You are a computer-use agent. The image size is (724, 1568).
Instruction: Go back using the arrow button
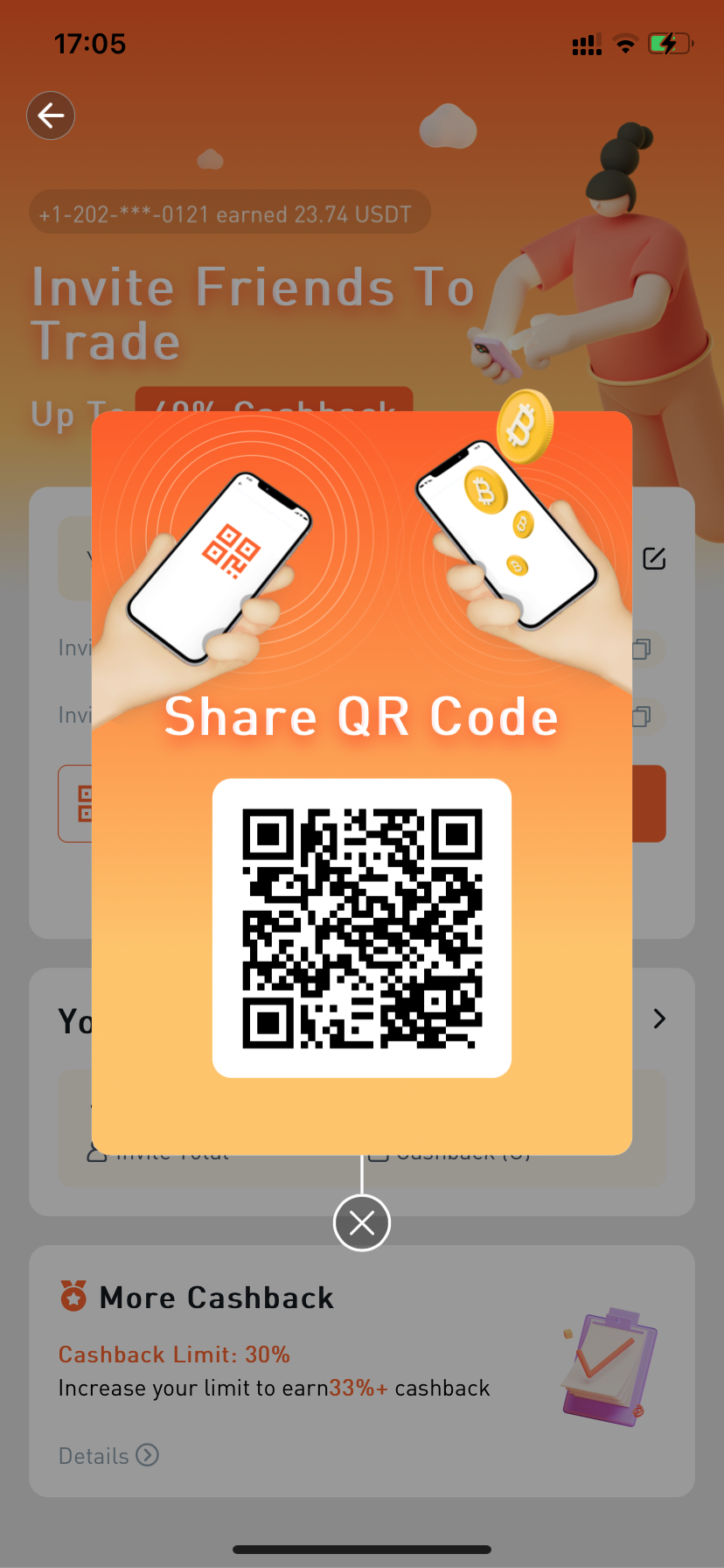51,115
